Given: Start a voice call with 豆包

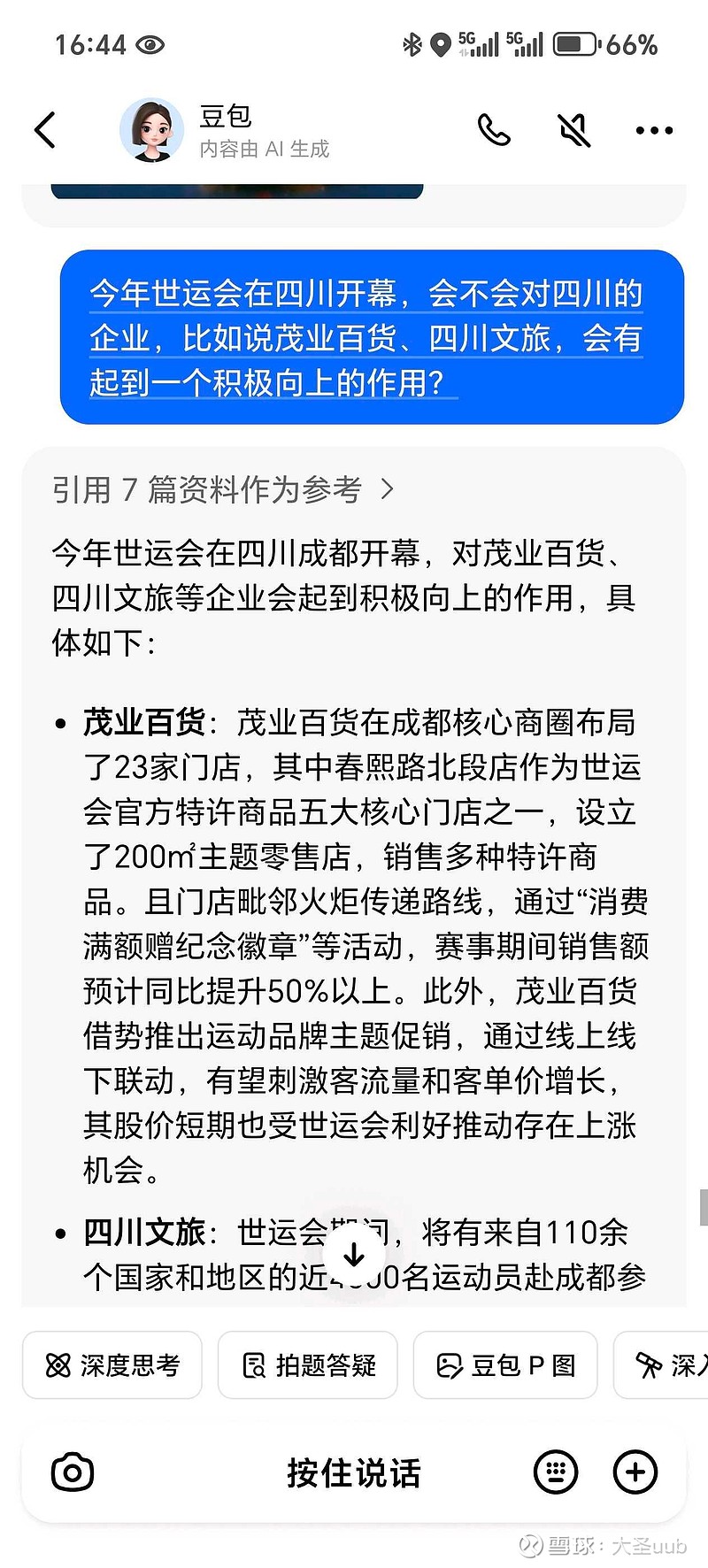Looking at the screenshot, I should 494,130.
